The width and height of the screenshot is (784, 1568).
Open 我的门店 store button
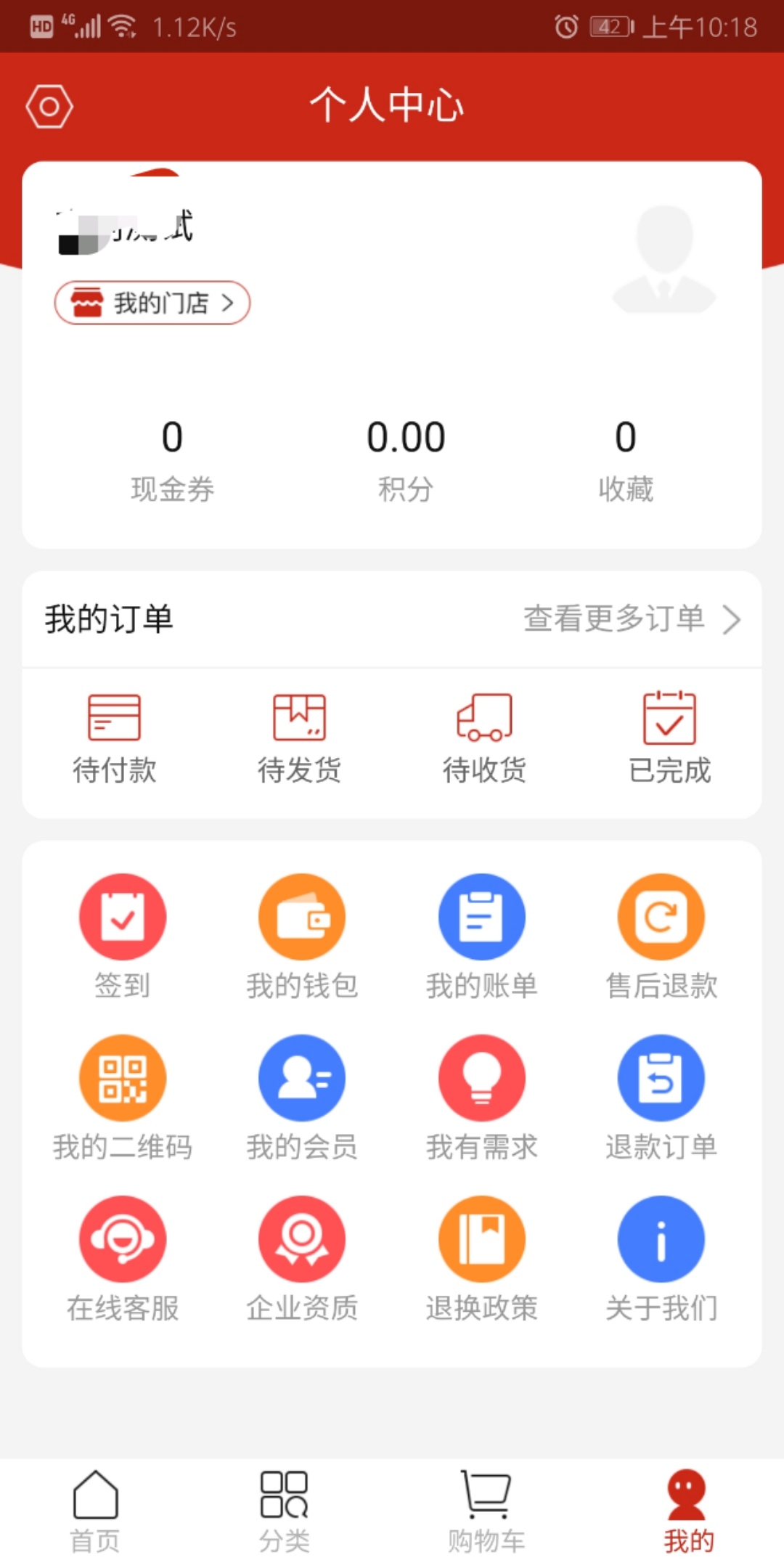[x=152, y=303]
